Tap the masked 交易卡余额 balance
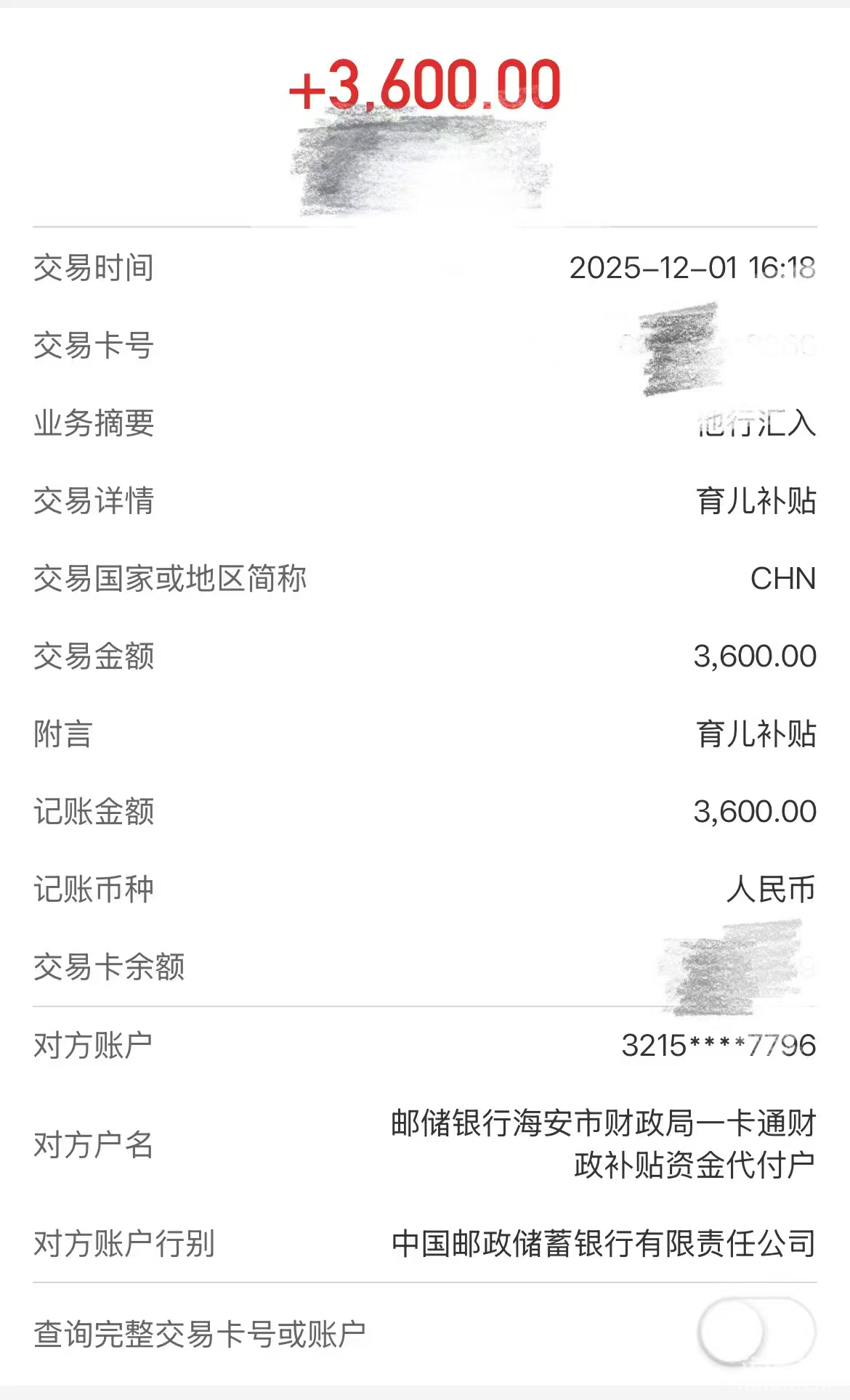 click(726, 966)
